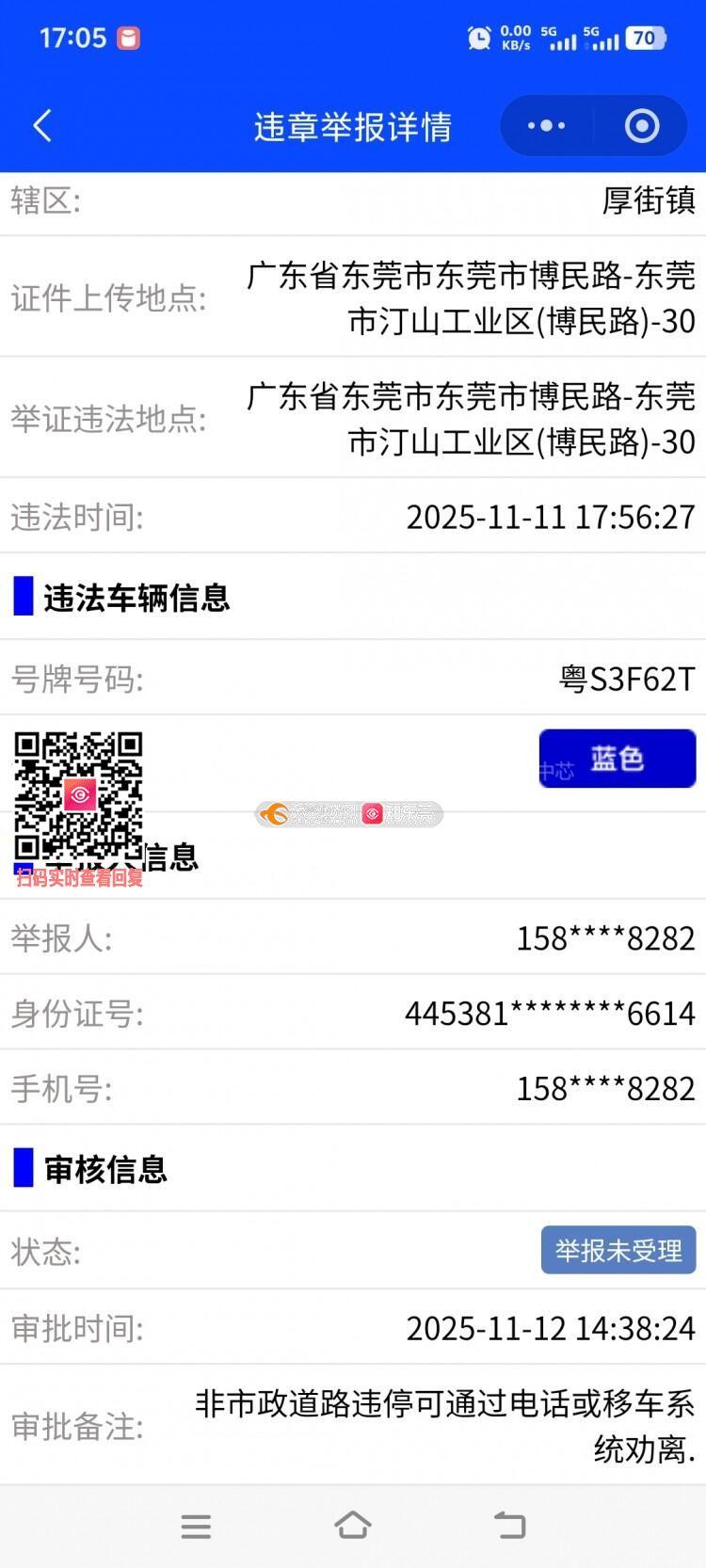Go back from the 违章举报详情 page
706x1568 pixels.
click(x=42, y=126)
